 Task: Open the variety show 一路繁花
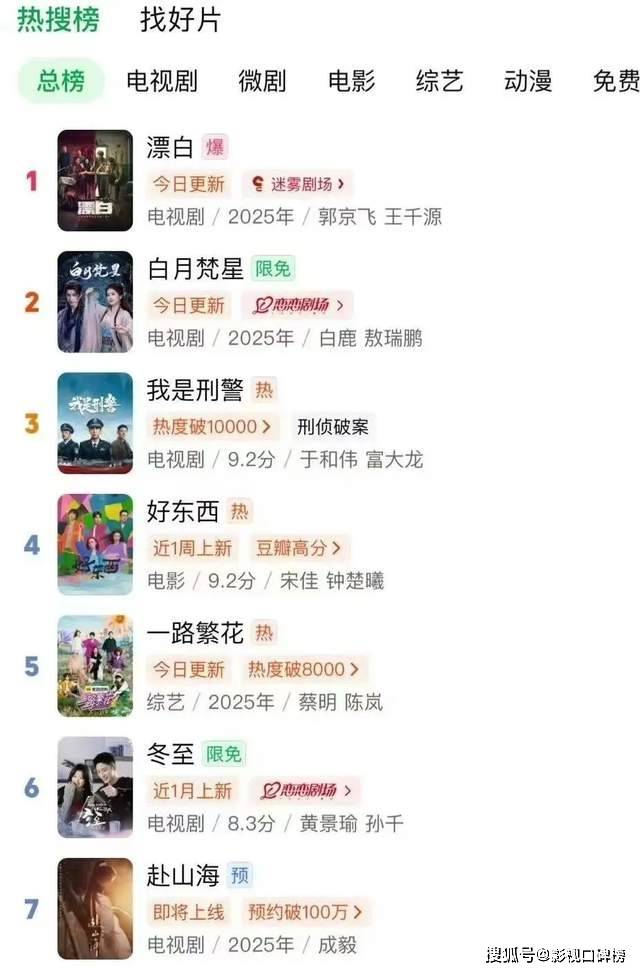pyautogui.click(x=195, y=633)
